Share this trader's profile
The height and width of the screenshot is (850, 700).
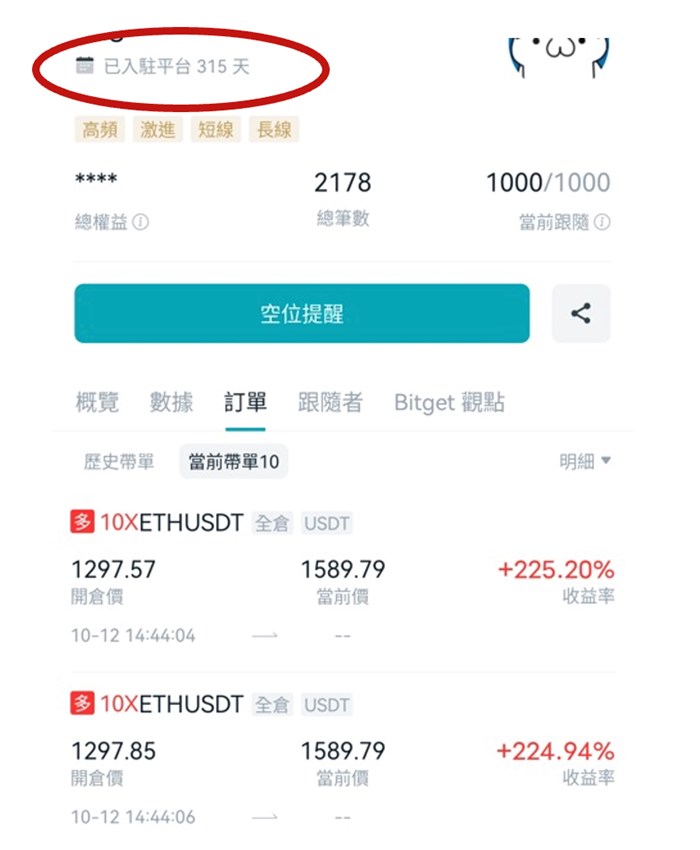click(581, 314)
